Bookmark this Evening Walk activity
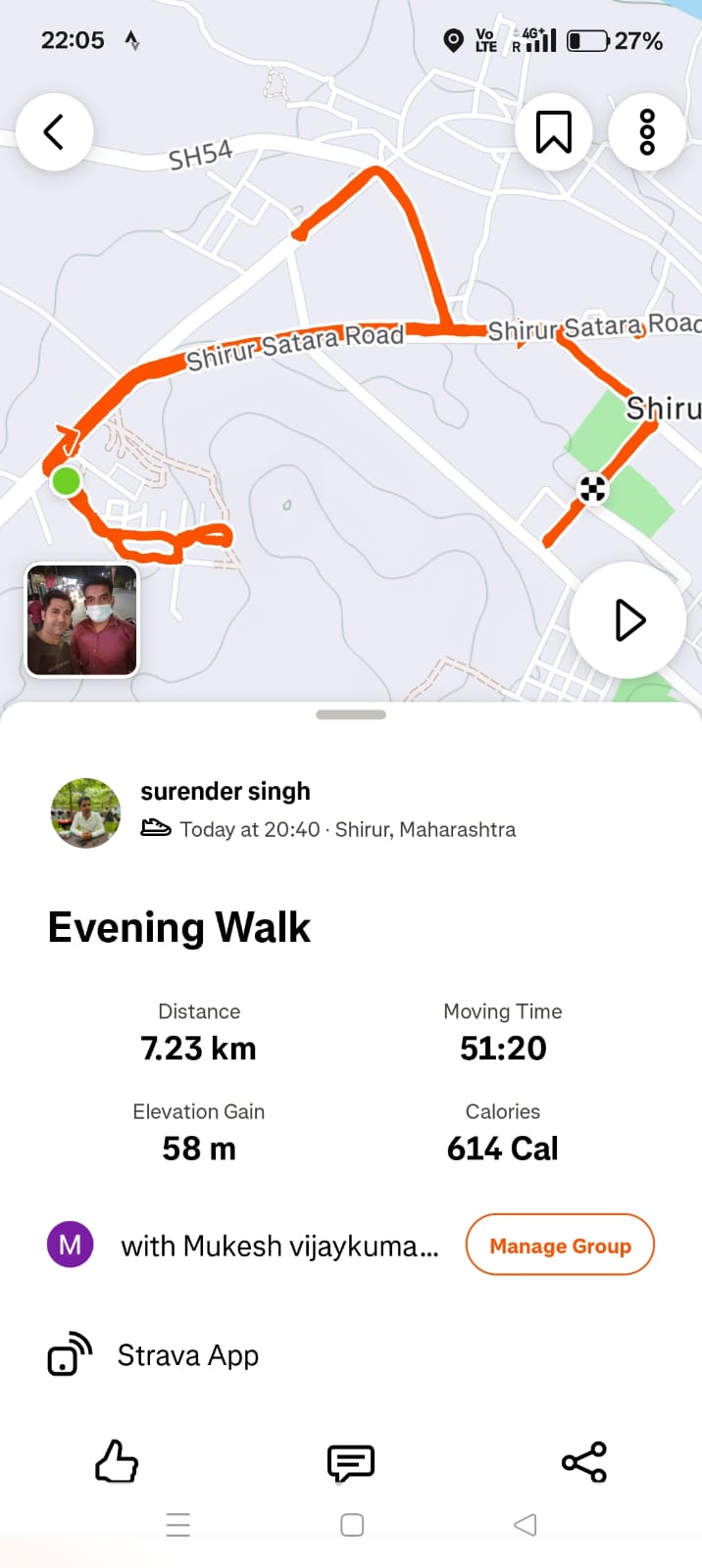This screenshot has height=1568, width=702. click(x=553, y=132)
